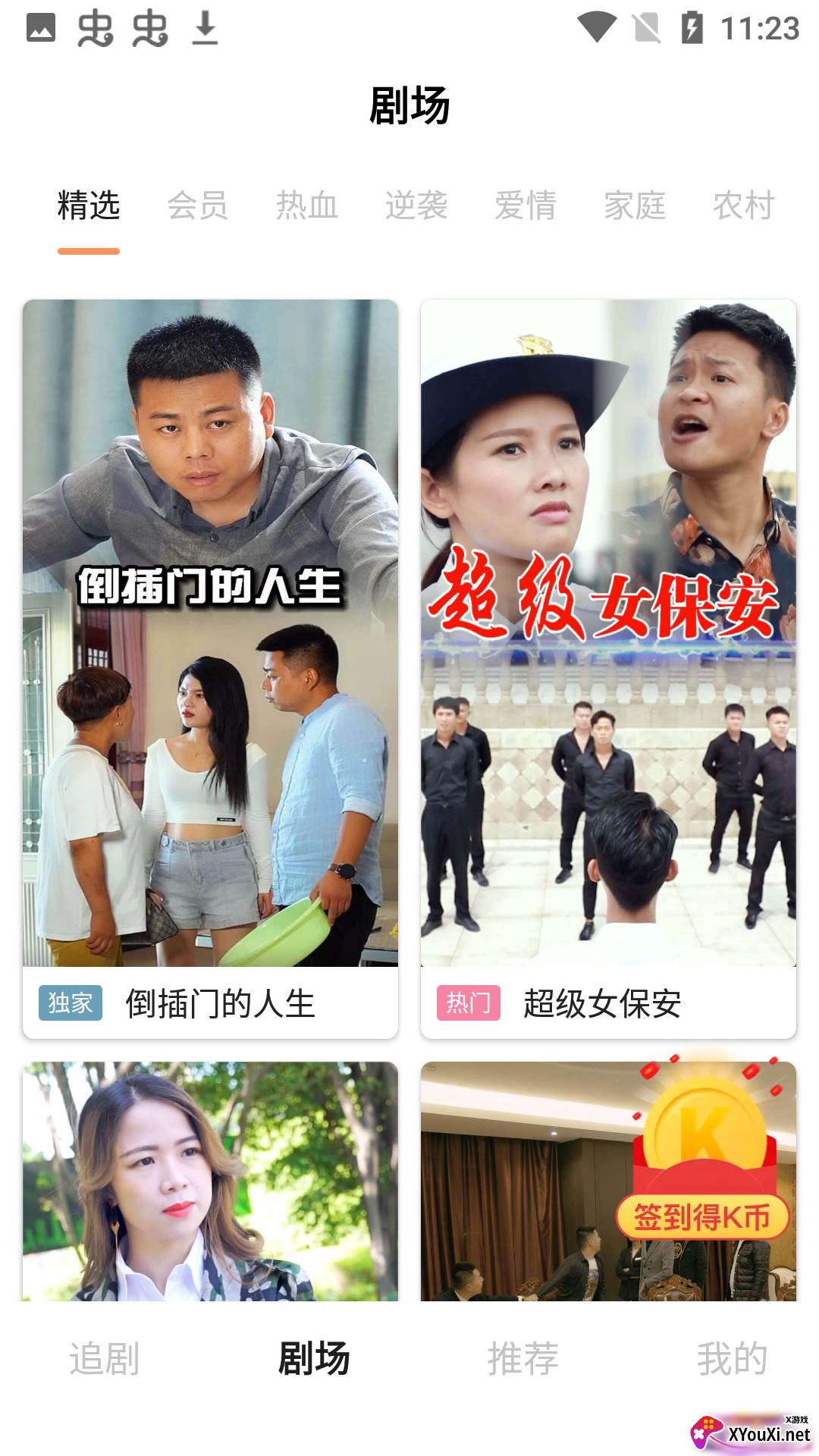Switch to the 剧场 bottom tab

(x=314, y=1358)
